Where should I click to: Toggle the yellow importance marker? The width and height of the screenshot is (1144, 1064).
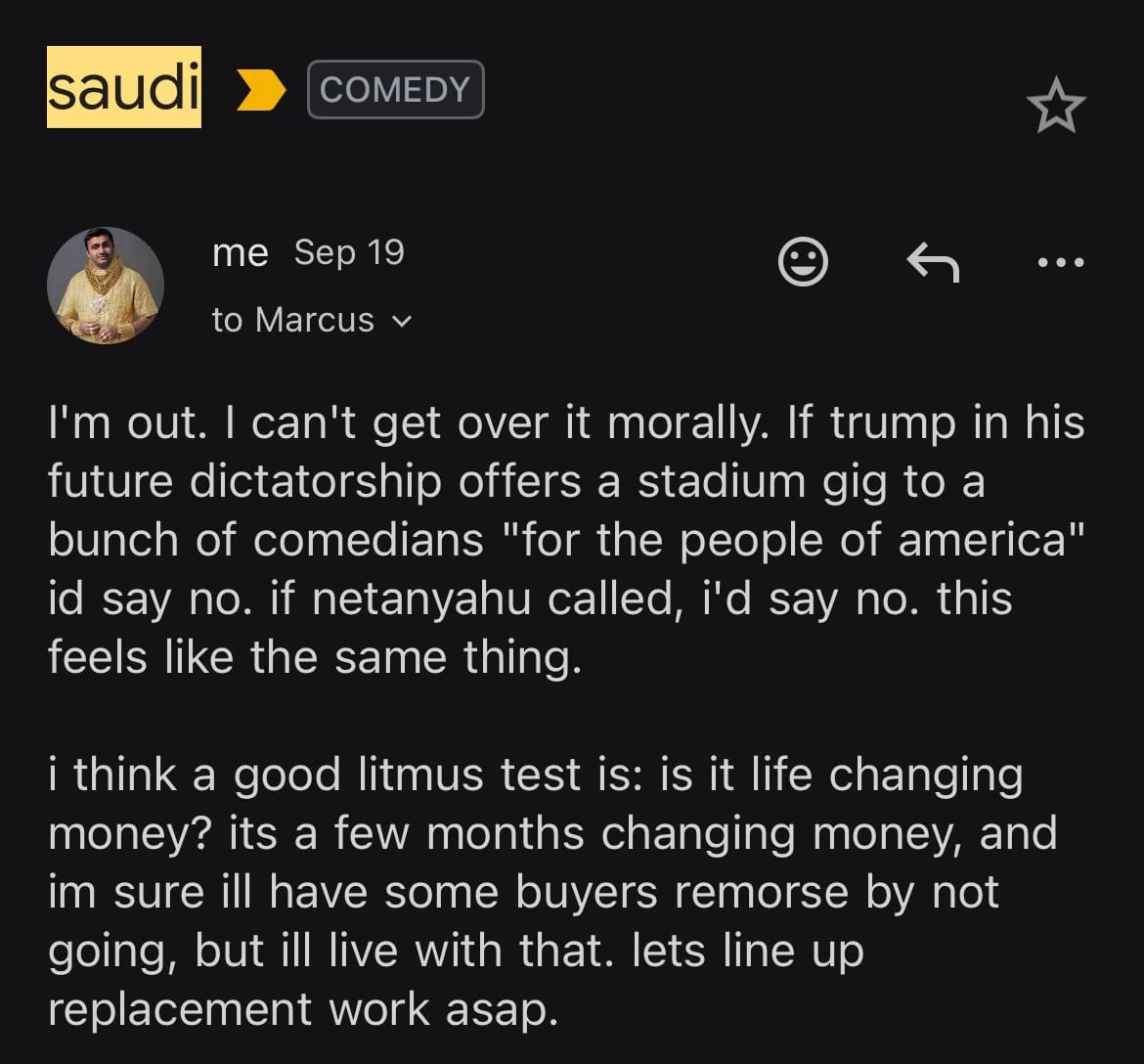pyautogui.click(x=261, y=91)
